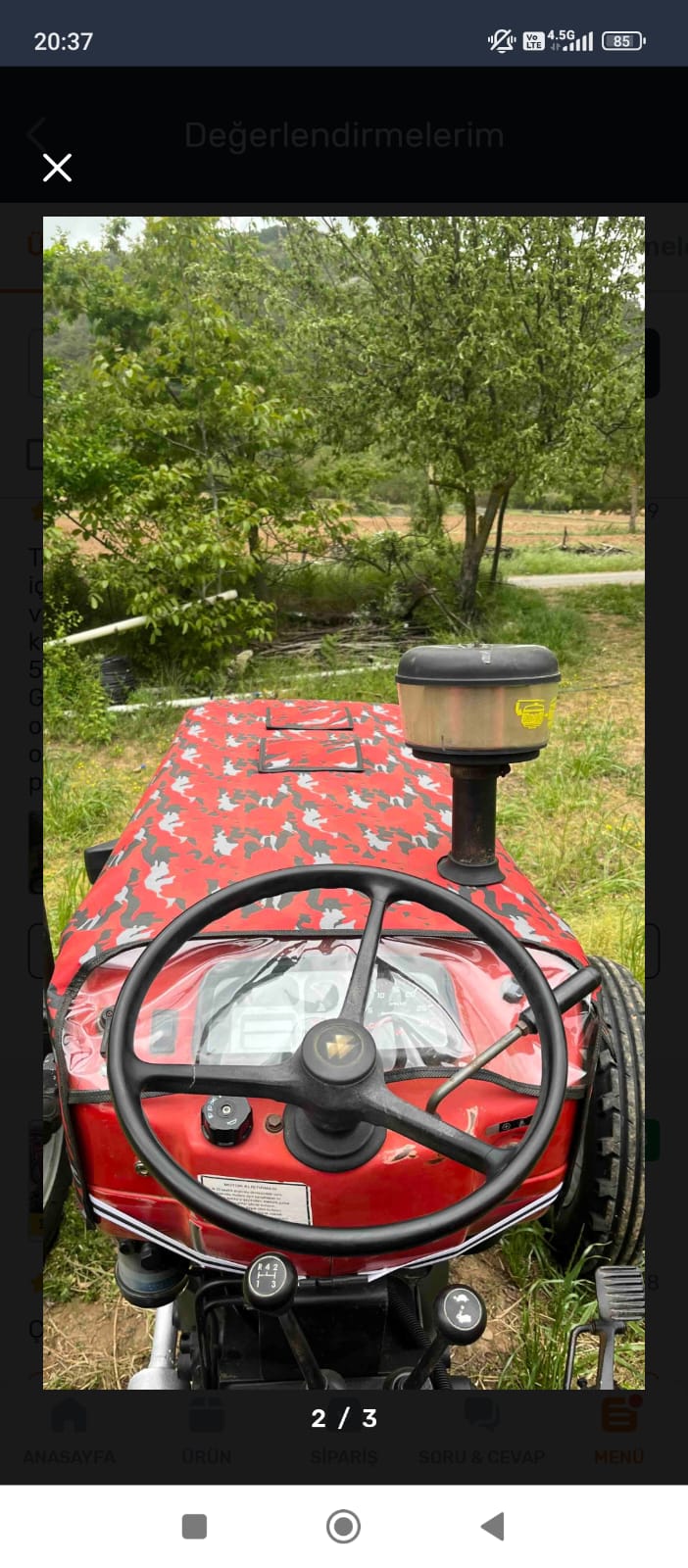The height and width of the screenshot is (1568, 688).
Task: Tap the system back button
Action: [x=492, y=1526]
